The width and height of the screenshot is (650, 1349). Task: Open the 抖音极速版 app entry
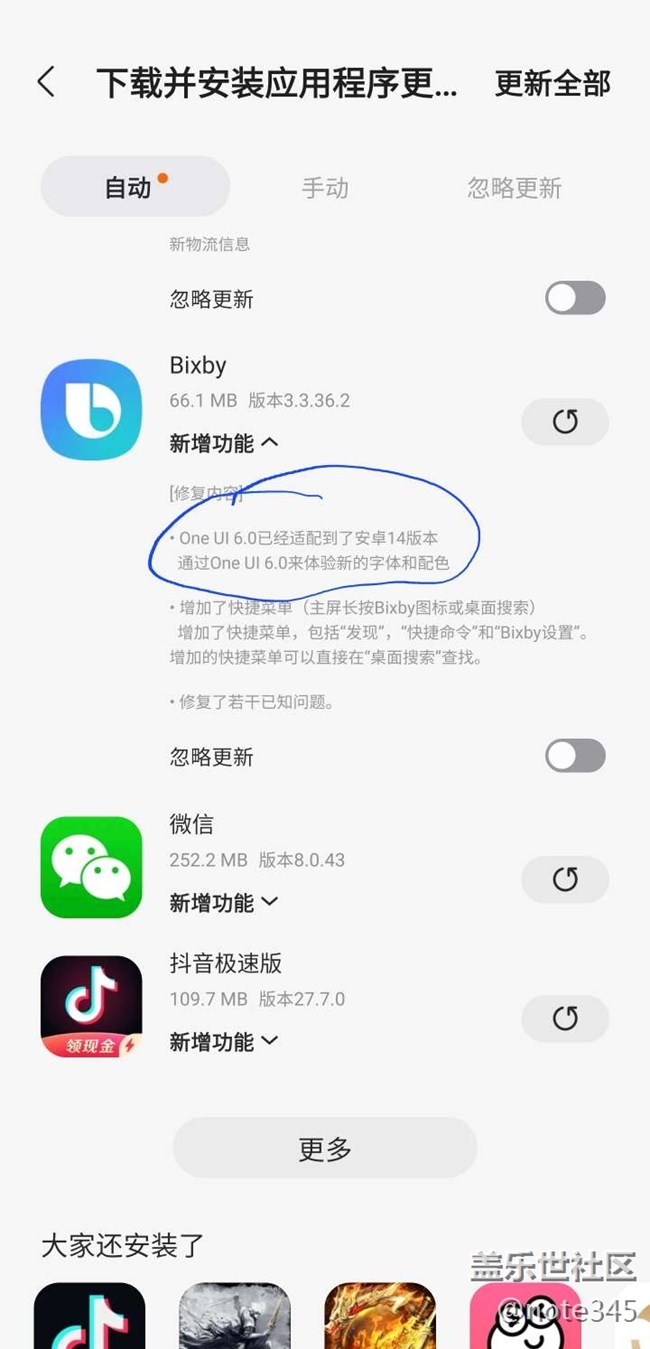point(91,1006)
